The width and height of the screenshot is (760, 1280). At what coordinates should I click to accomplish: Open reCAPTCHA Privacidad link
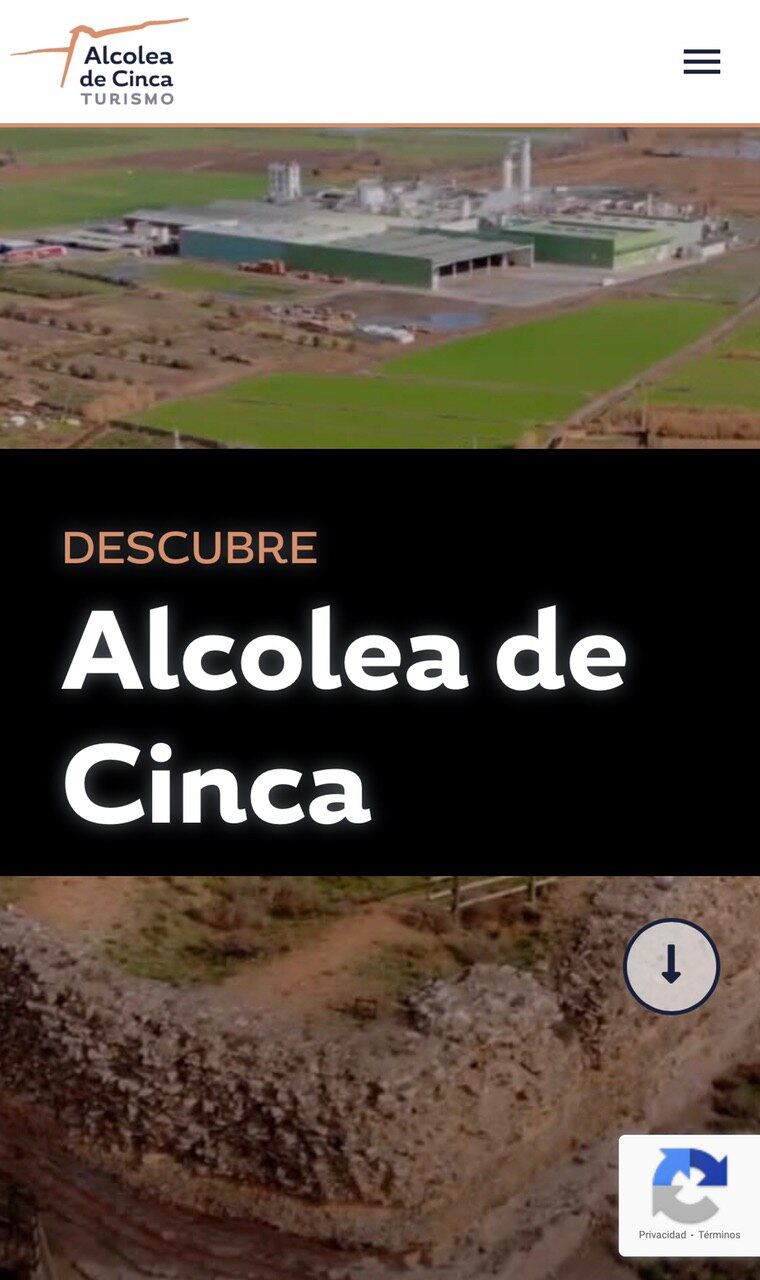click(x=662, y=1235)
